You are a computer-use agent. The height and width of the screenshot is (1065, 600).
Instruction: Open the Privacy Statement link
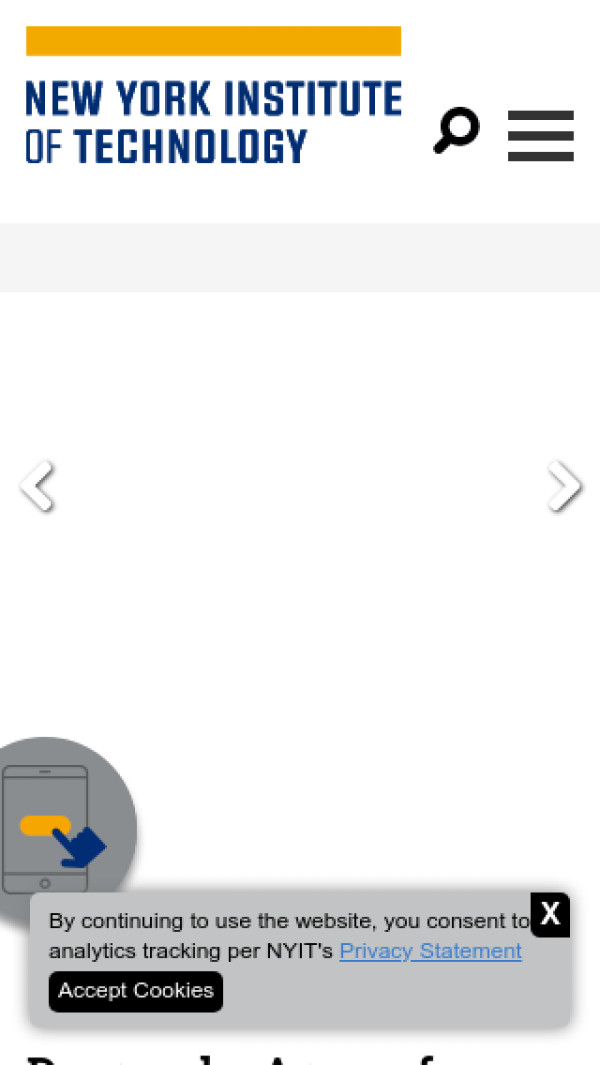click(x=430, y=951)
